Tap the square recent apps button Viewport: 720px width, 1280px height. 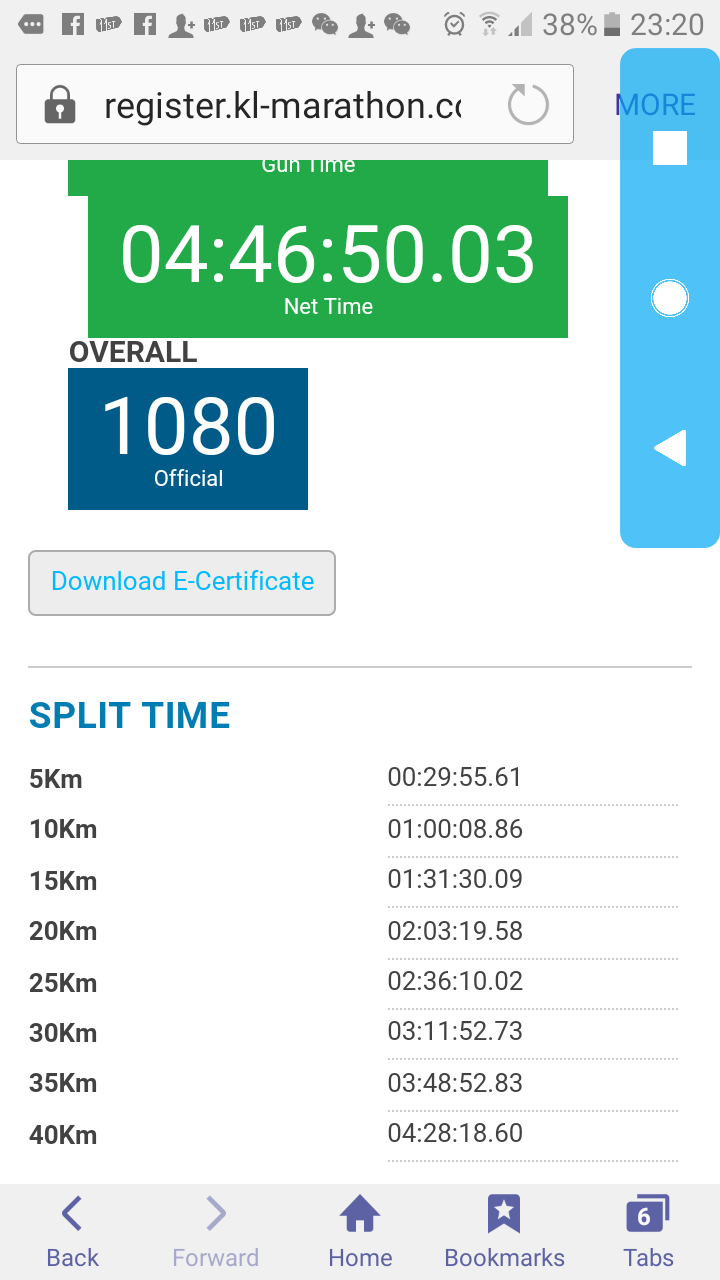pyautogui.click(x=670, y=148)
